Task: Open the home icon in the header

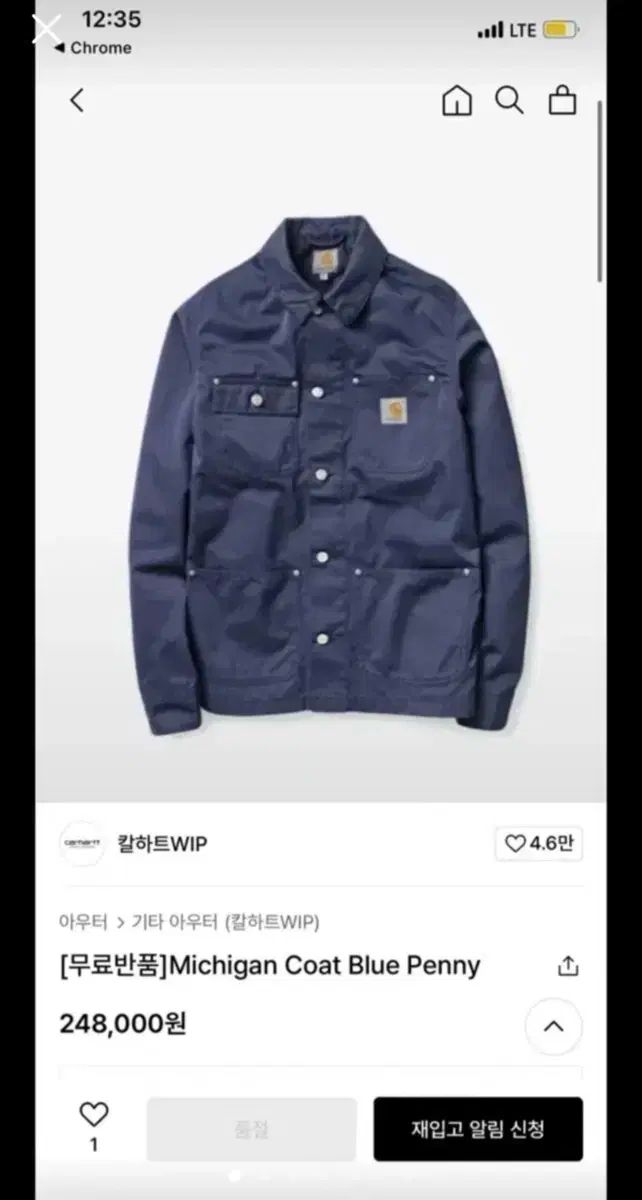Action: tap(457, 101)
